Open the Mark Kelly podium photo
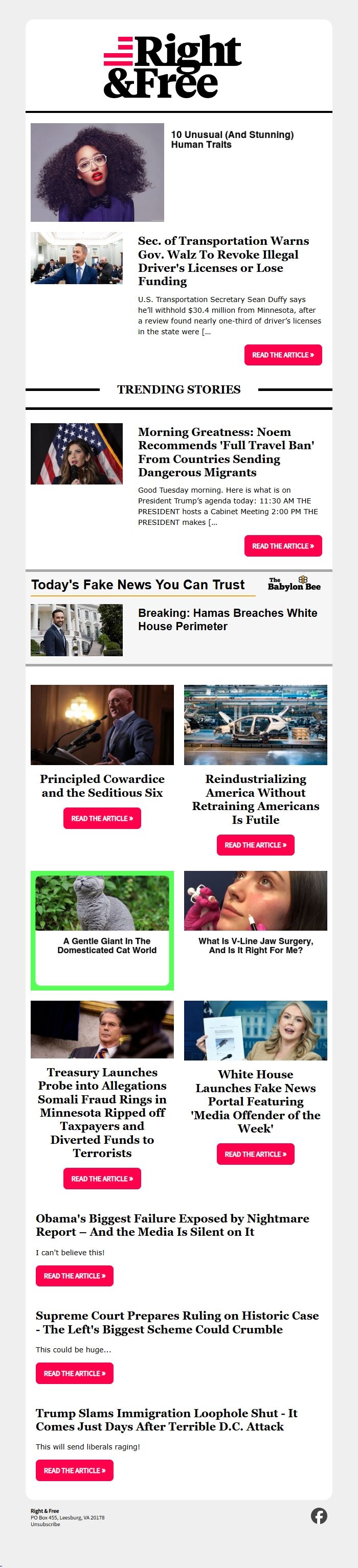The width and height of the screenshot is (358, 1568). click(x=102, y=724)
